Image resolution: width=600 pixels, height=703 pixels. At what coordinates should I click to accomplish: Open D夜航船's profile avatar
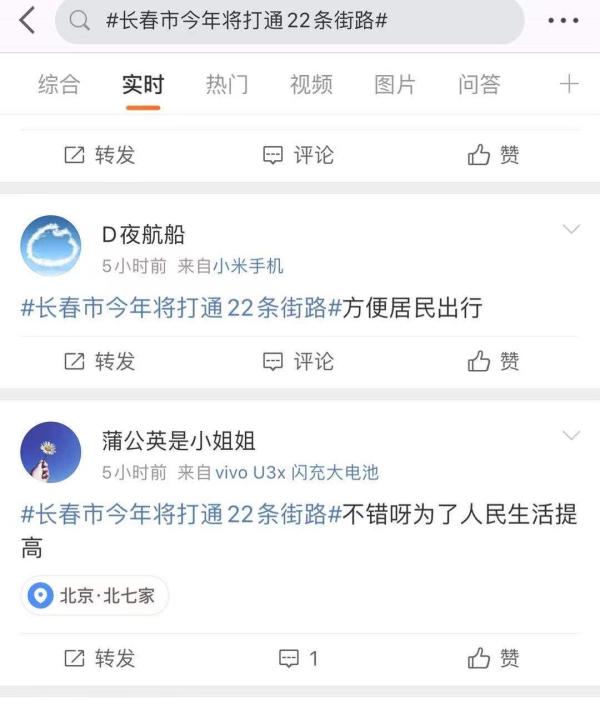[x=51, y=246]
